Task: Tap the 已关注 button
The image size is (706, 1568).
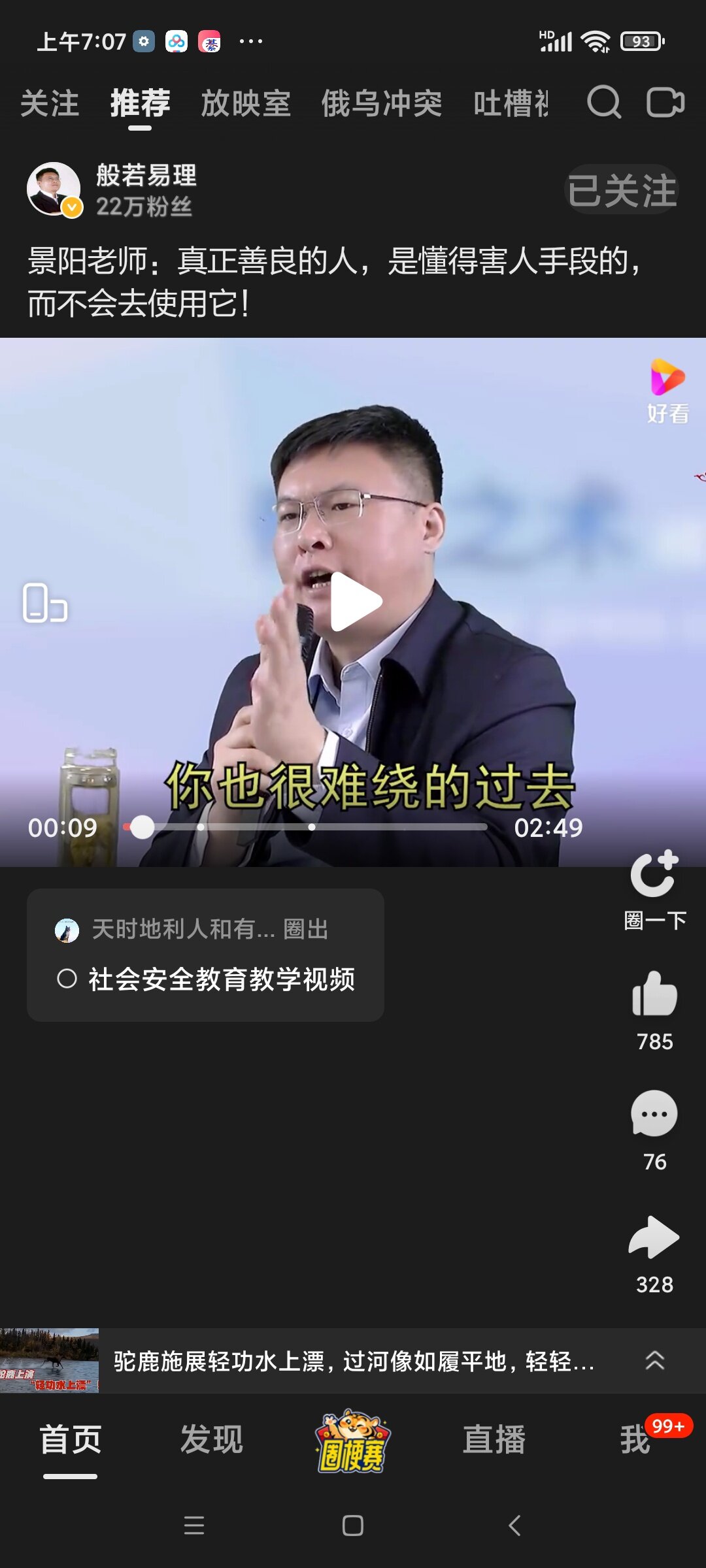Action: click(x=622, y=190)
